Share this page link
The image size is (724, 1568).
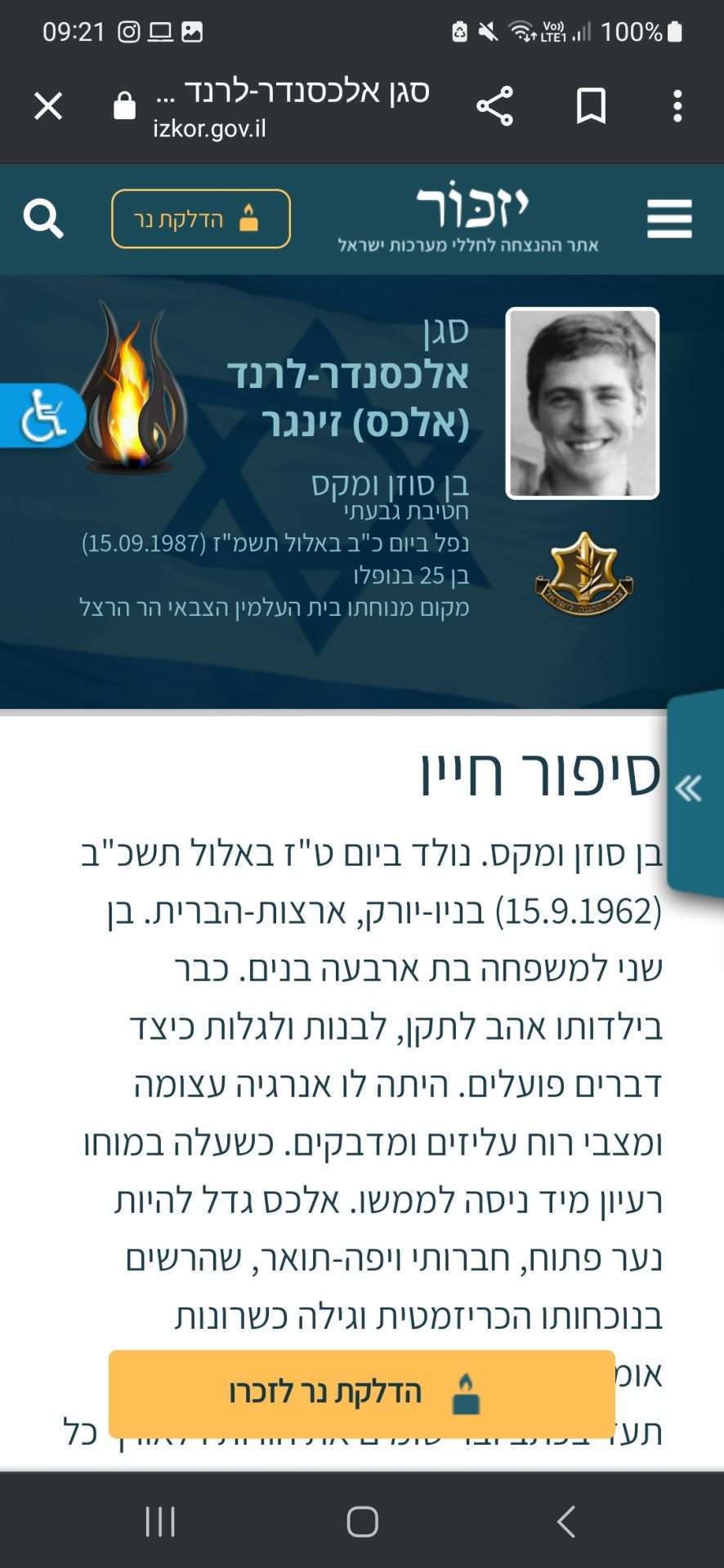click(494, 106)
